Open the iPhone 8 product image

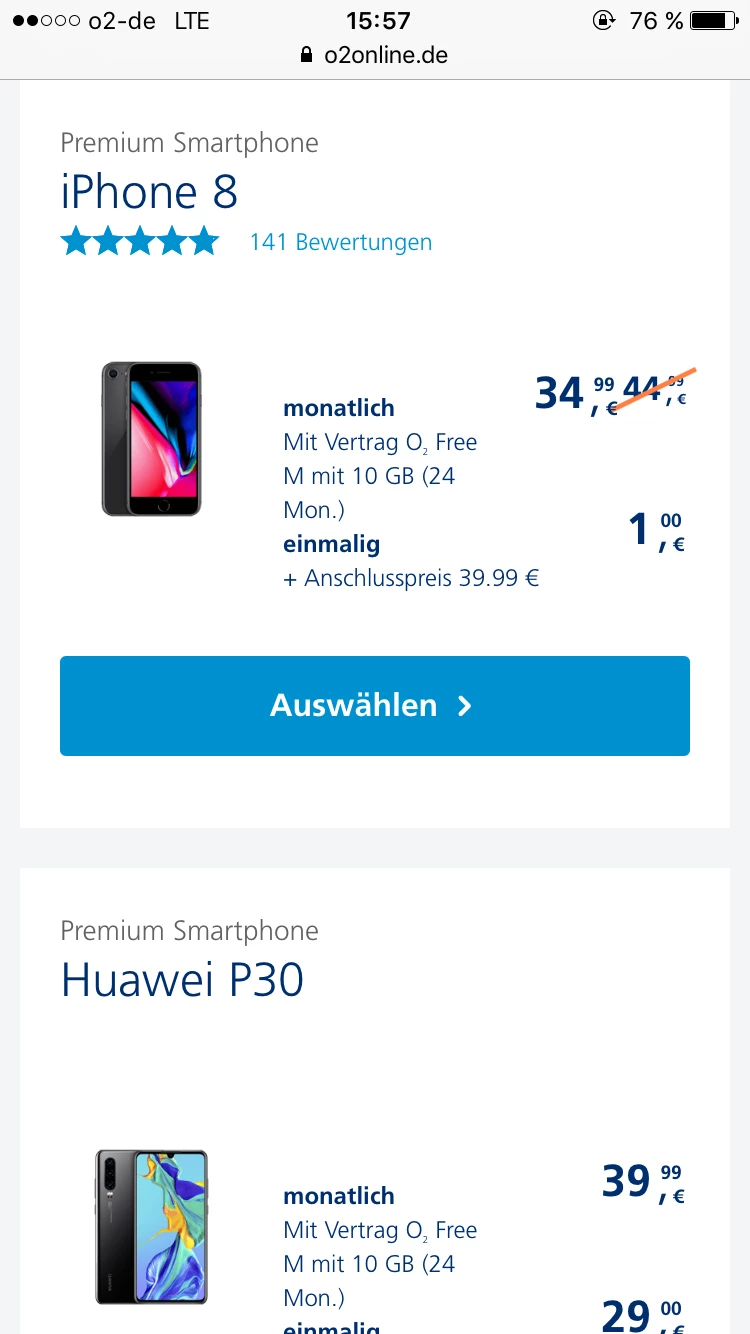(x=151, y=439)
